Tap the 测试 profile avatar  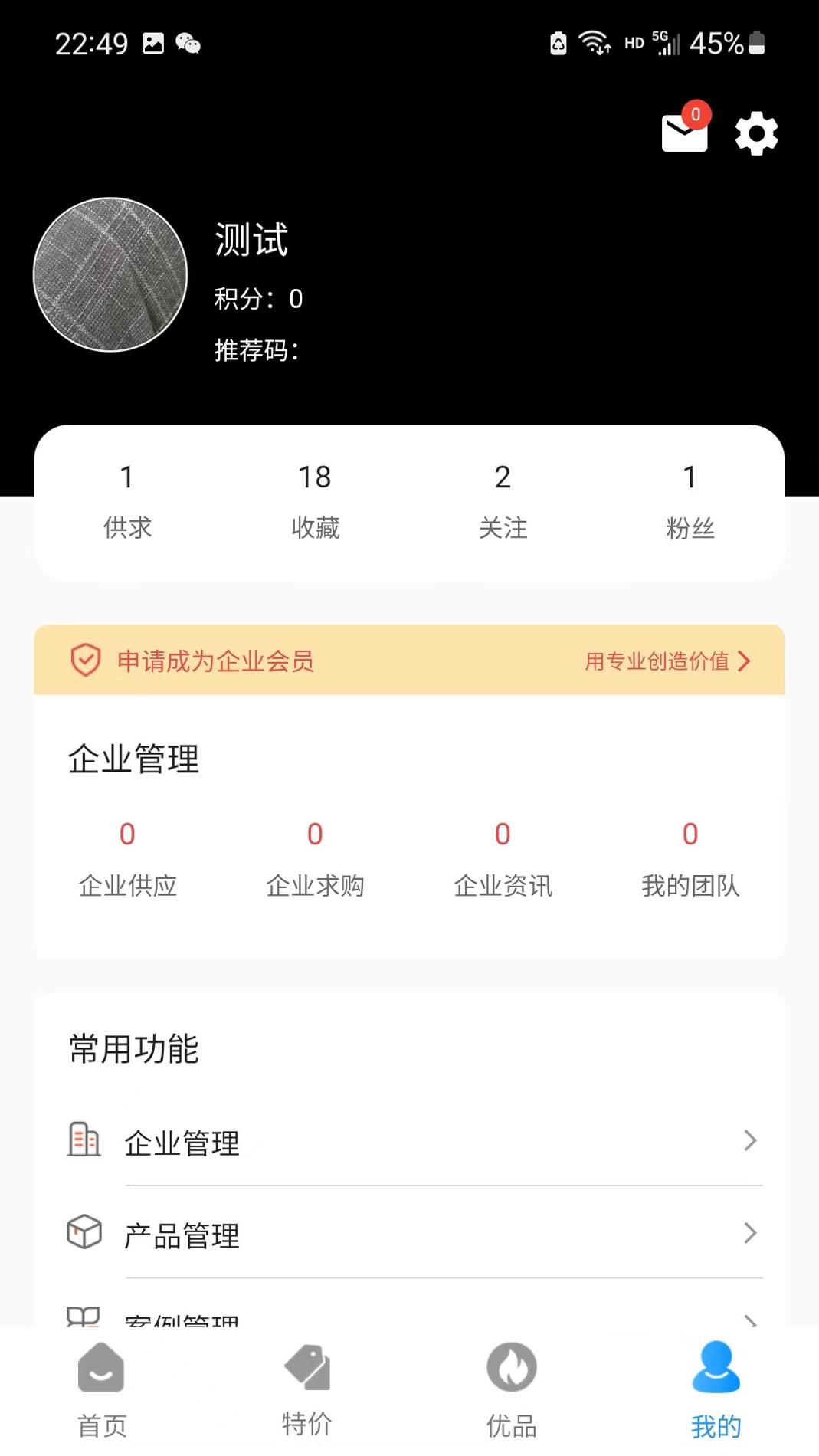pos(110,275)
